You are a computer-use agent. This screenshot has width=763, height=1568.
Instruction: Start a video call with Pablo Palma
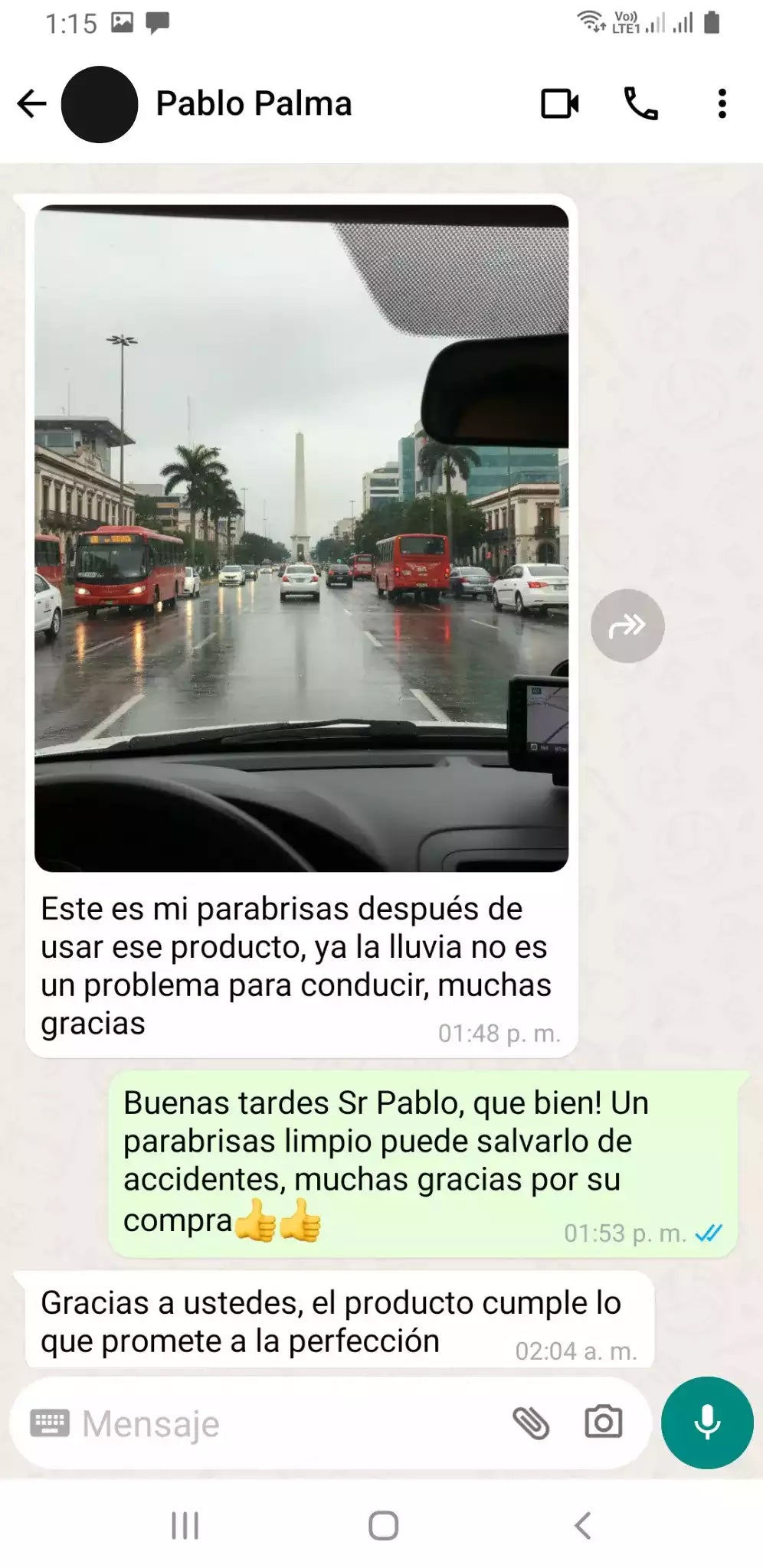click(x=560, y=104)
